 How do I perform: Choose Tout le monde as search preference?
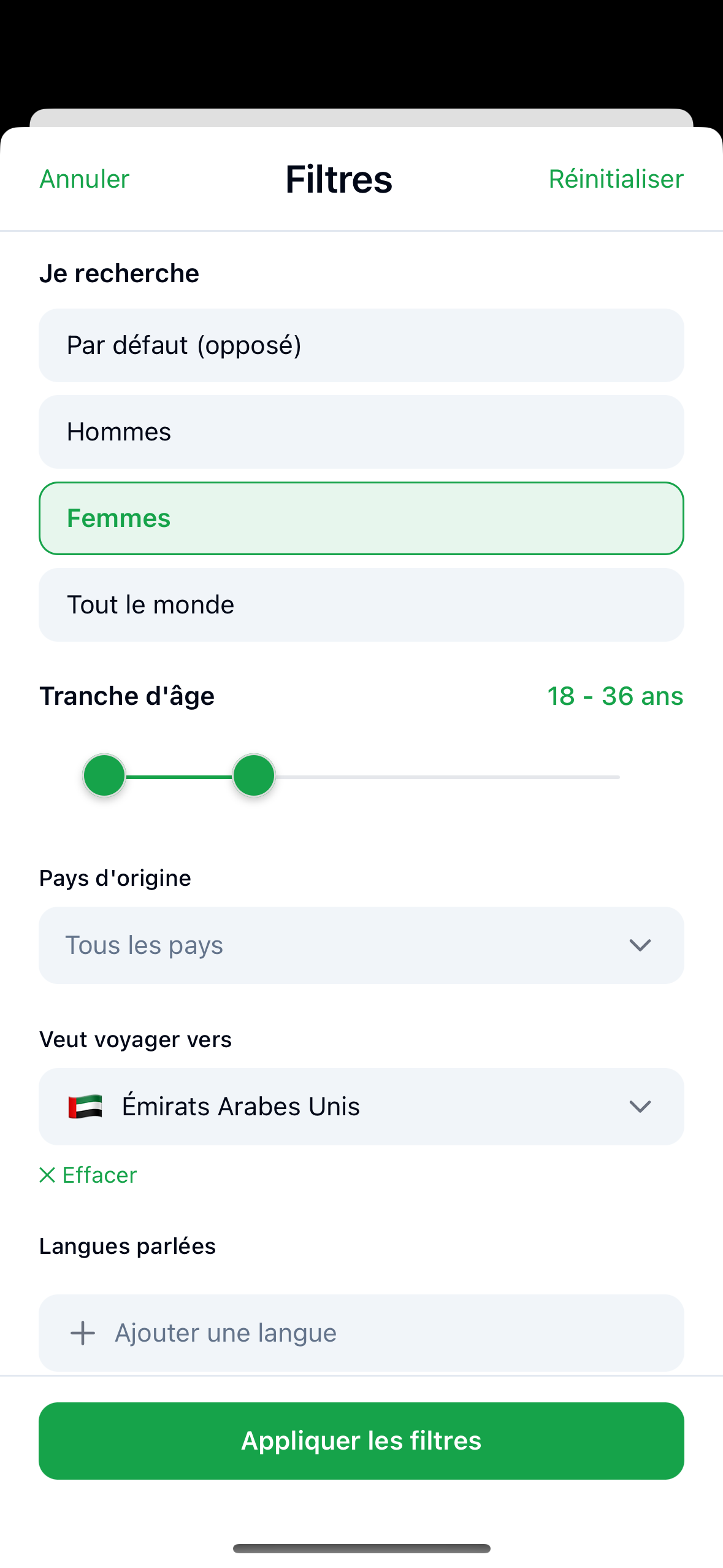pos(361,604)
